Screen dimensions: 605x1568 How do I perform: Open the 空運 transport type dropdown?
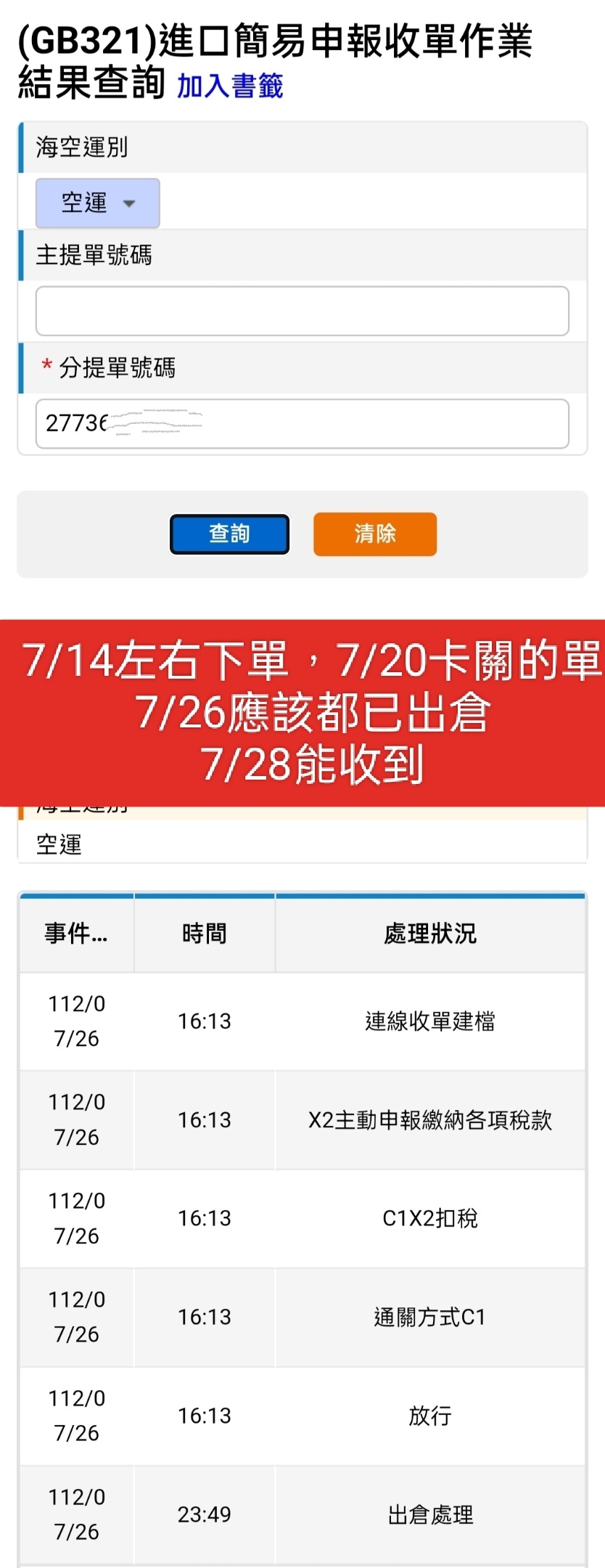98,203
